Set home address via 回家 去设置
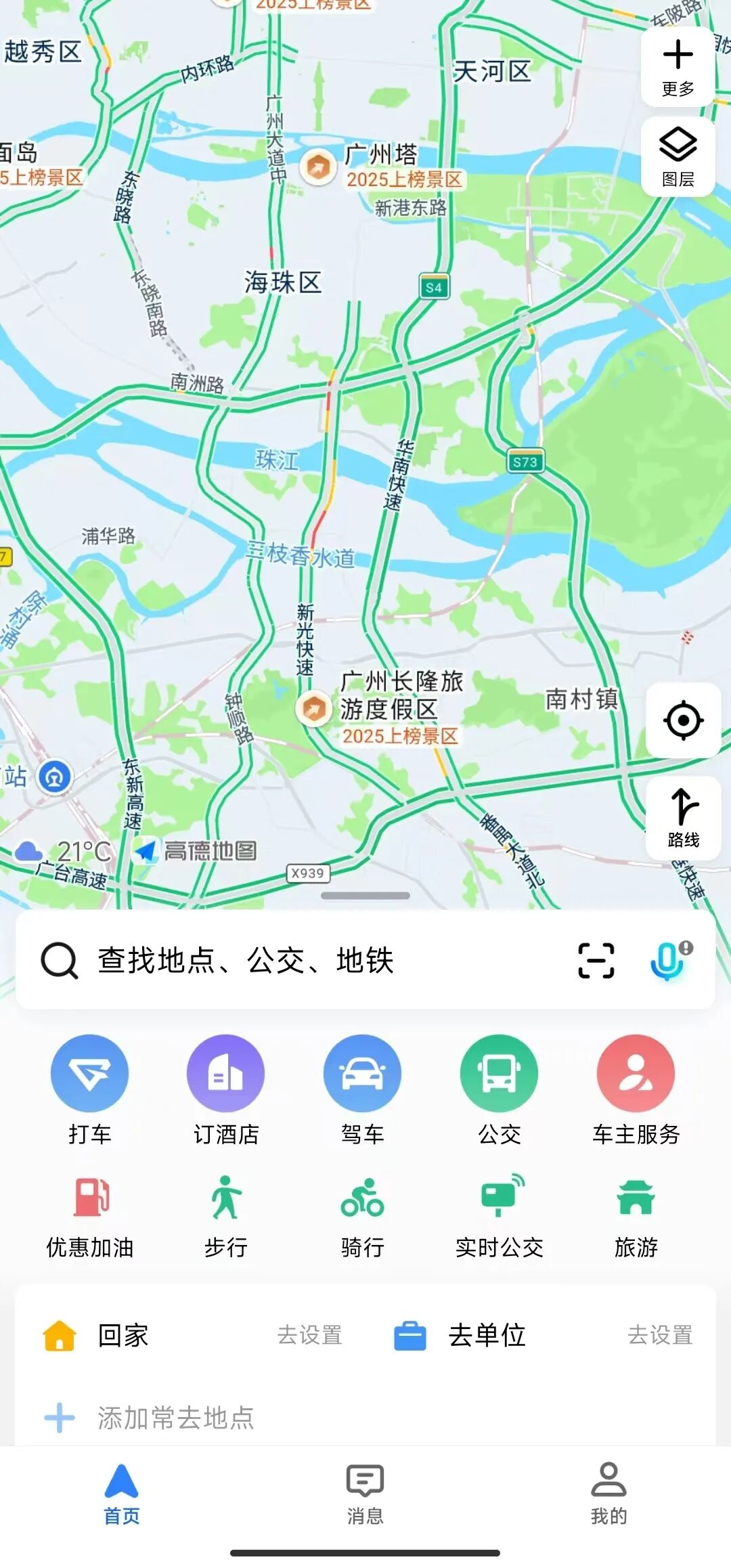This screenshot has height=1568, width=731. click(309, 1334)
